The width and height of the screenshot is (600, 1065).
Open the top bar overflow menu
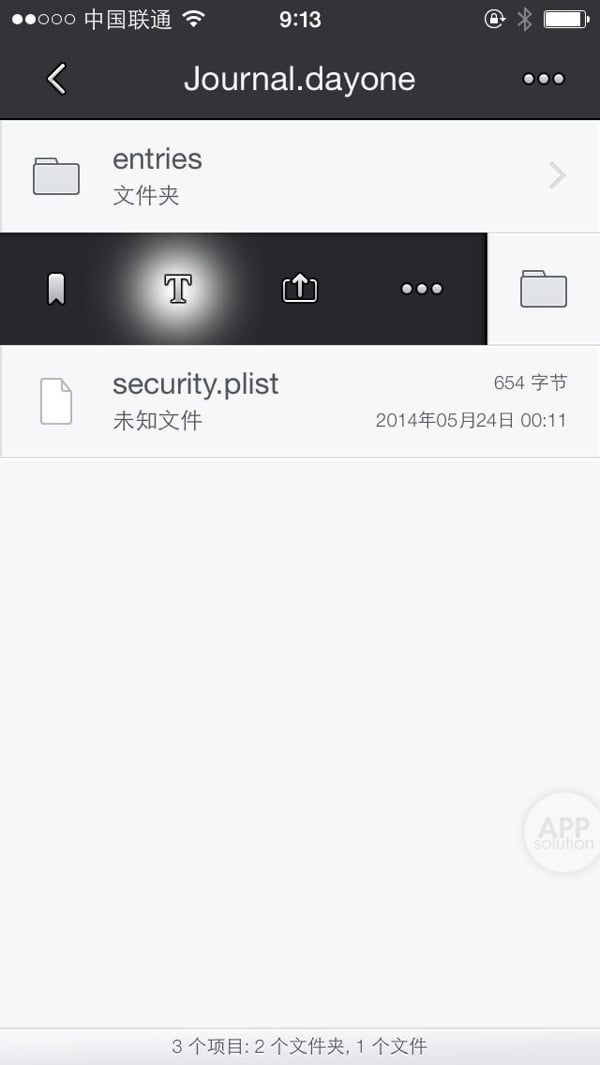point(543,79)
